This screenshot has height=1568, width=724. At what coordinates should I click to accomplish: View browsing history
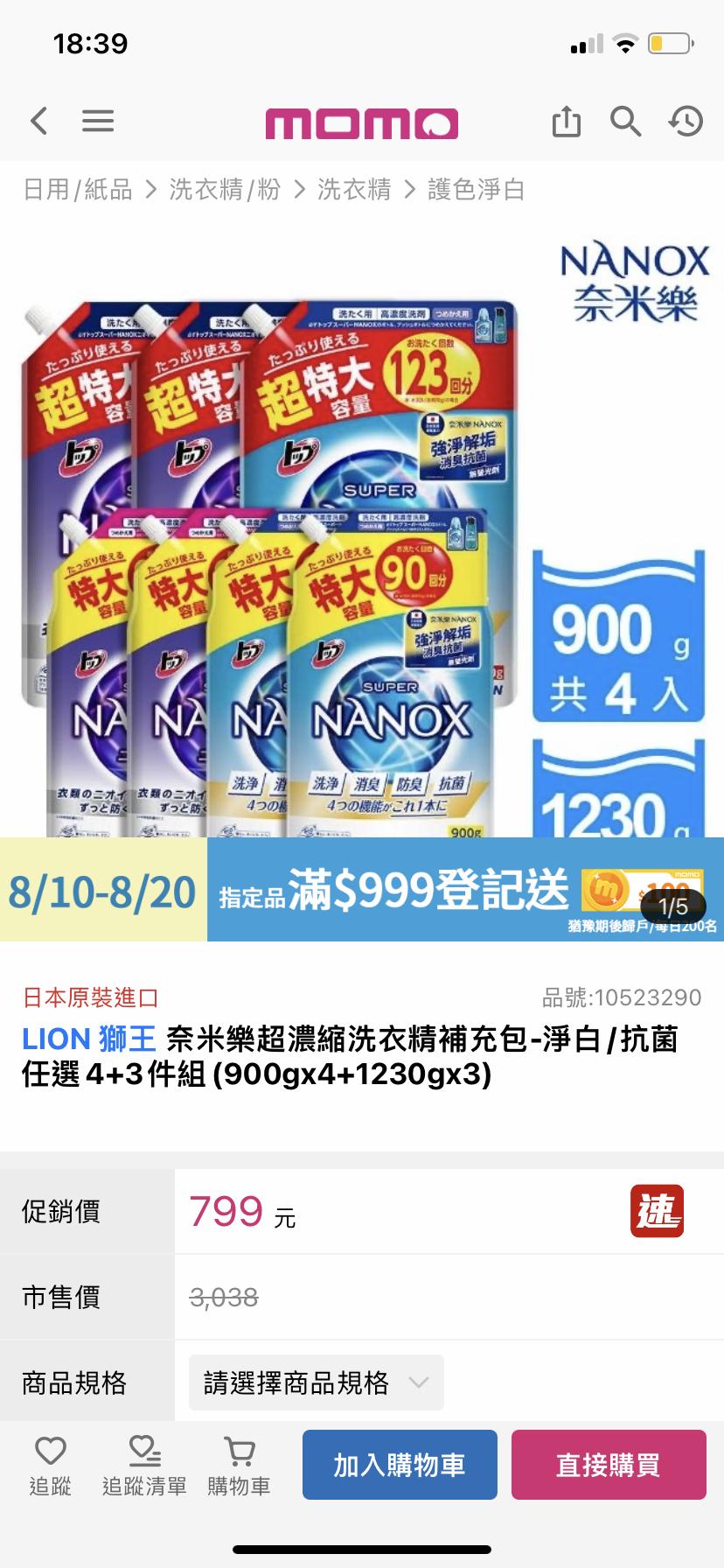(686, 121)
